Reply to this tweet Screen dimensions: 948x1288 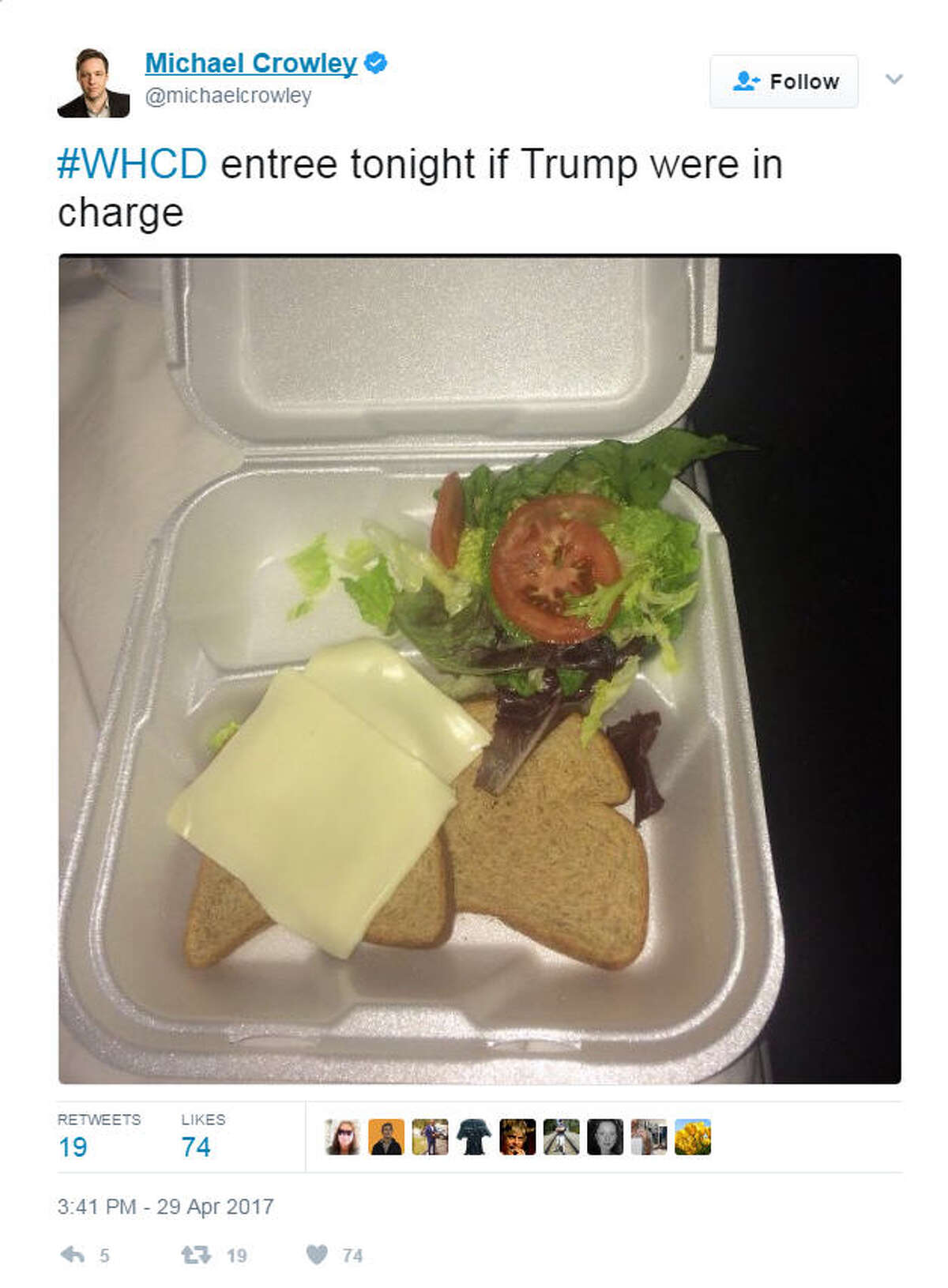(73, 1255)
